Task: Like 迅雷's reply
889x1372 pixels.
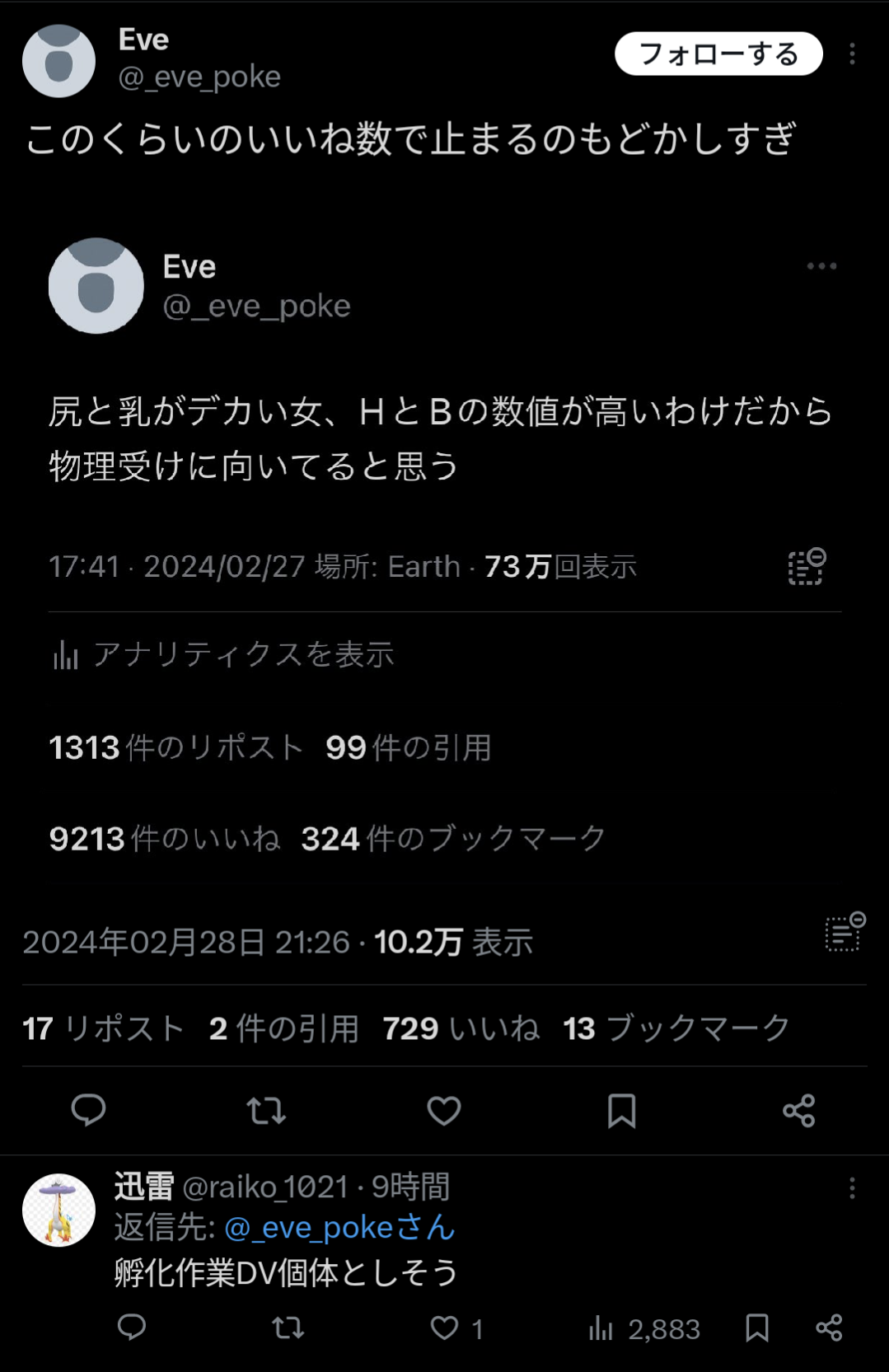Action: point(456,1328)
